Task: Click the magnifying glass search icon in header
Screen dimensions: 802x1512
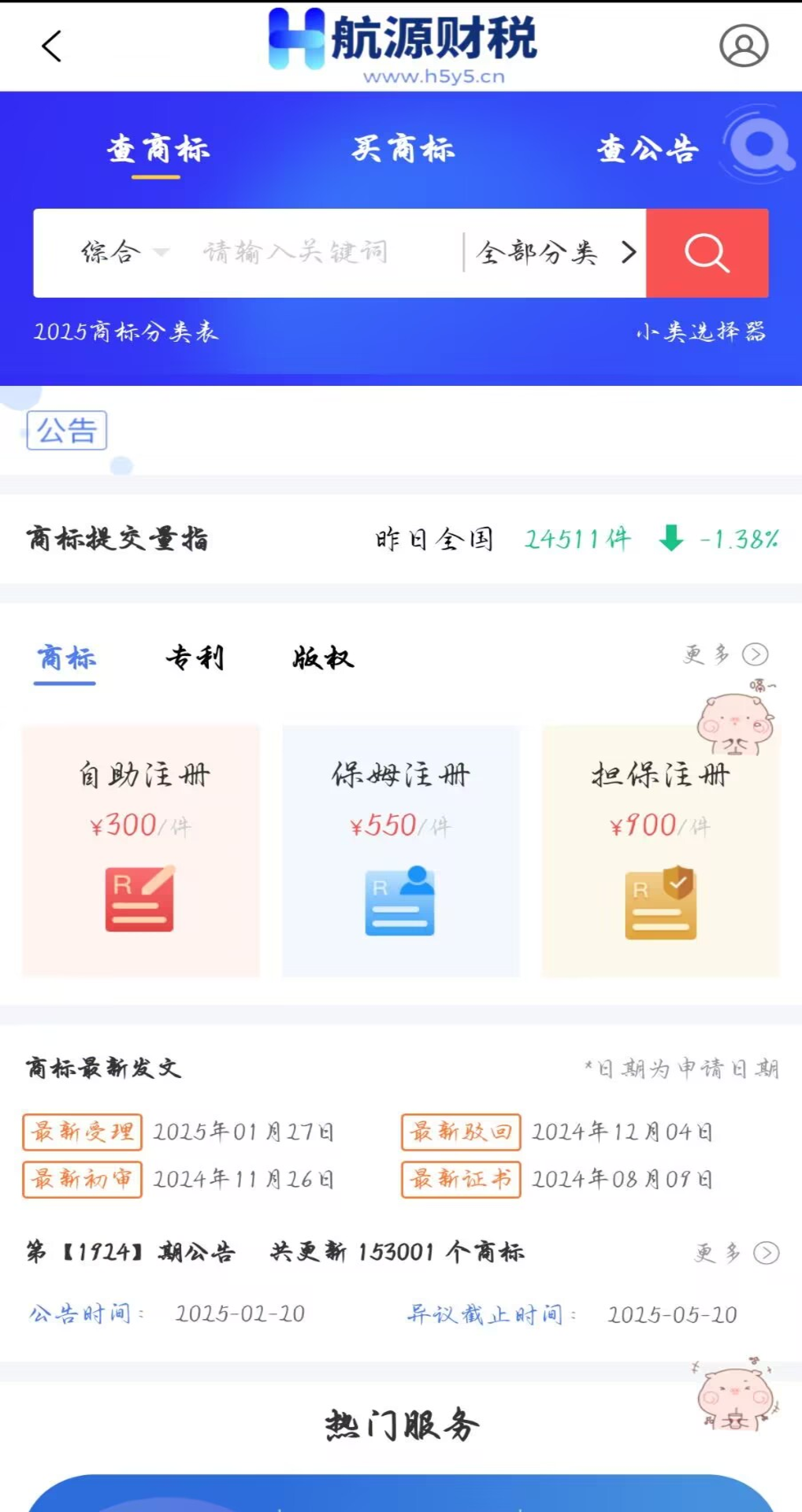Action: click(758, 145)
